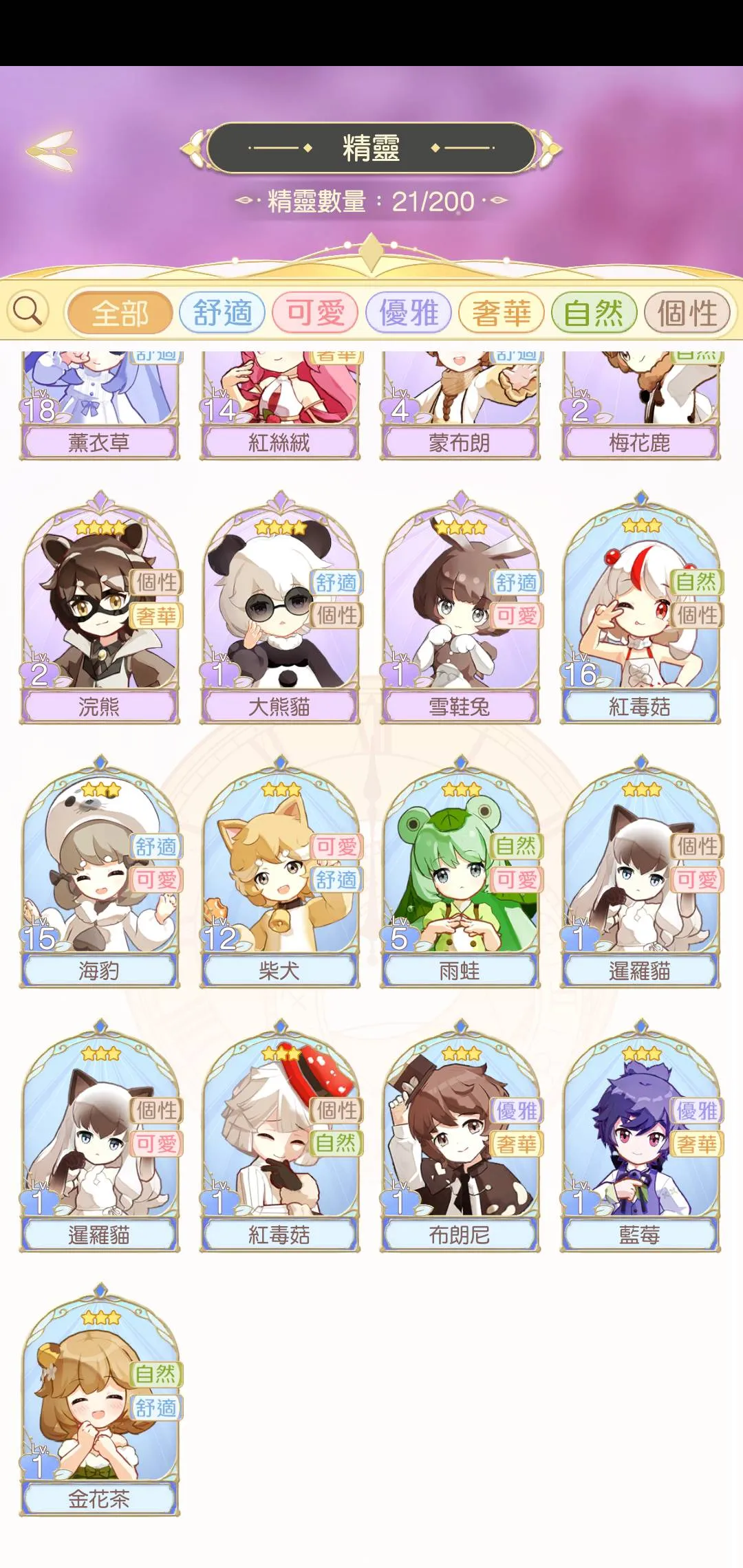Select the 金花茶 spirit card
The width and height of the screenshot is (743, 1568).
(100, 1400)
